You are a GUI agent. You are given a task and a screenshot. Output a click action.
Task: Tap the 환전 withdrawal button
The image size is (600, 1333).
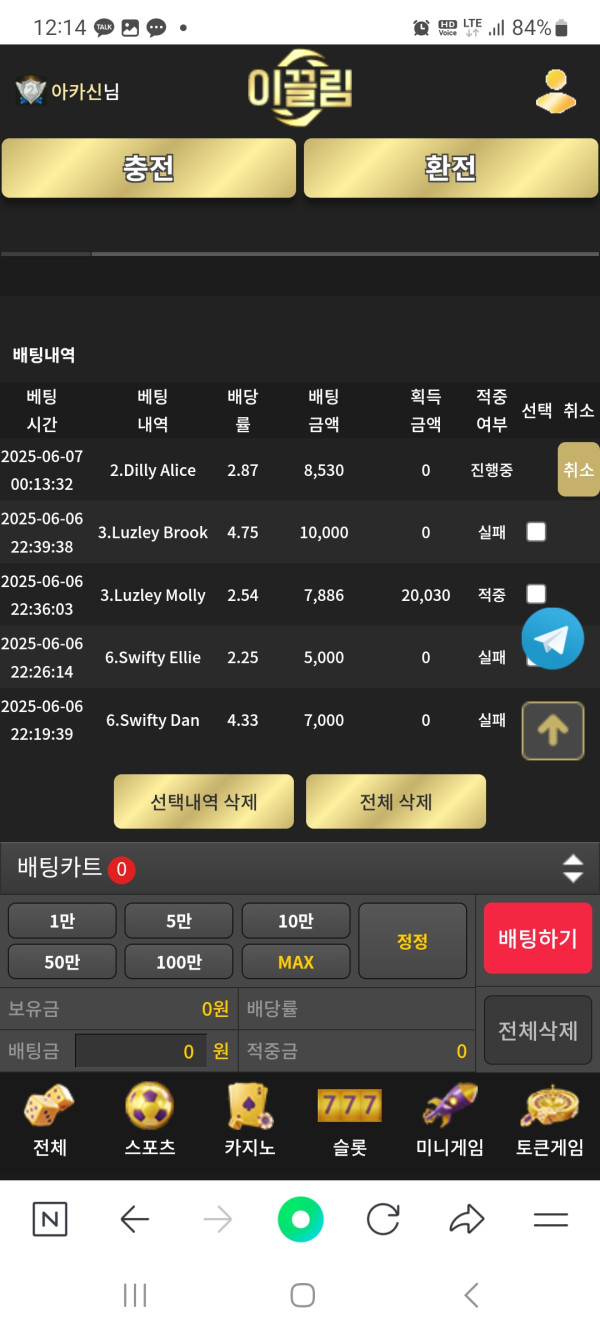pos(450,168)
